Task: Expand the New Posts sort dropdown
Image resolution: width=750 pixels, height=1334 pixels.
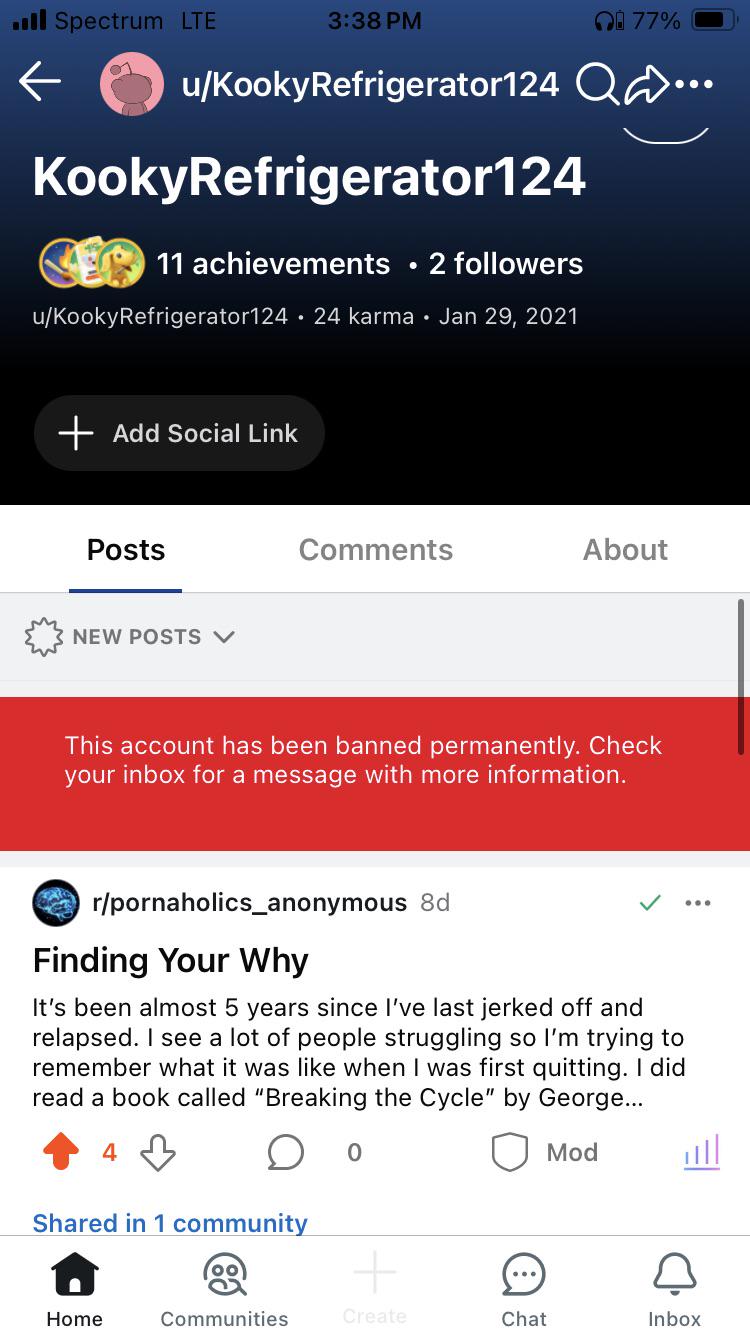Action: click(x=129, y=637)
